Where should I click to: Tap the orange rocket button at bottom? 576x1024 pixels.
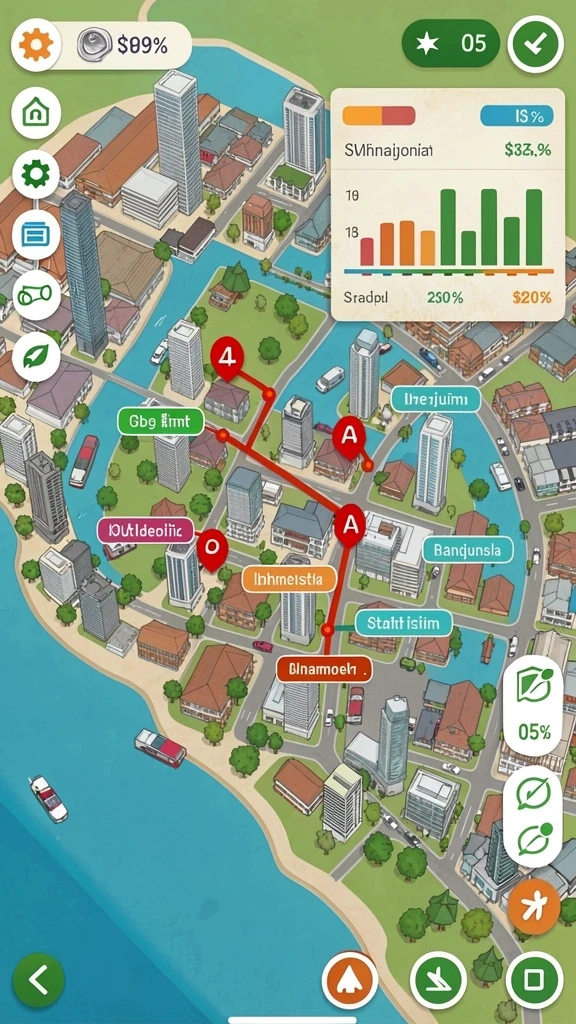click(x=350, y=980)
